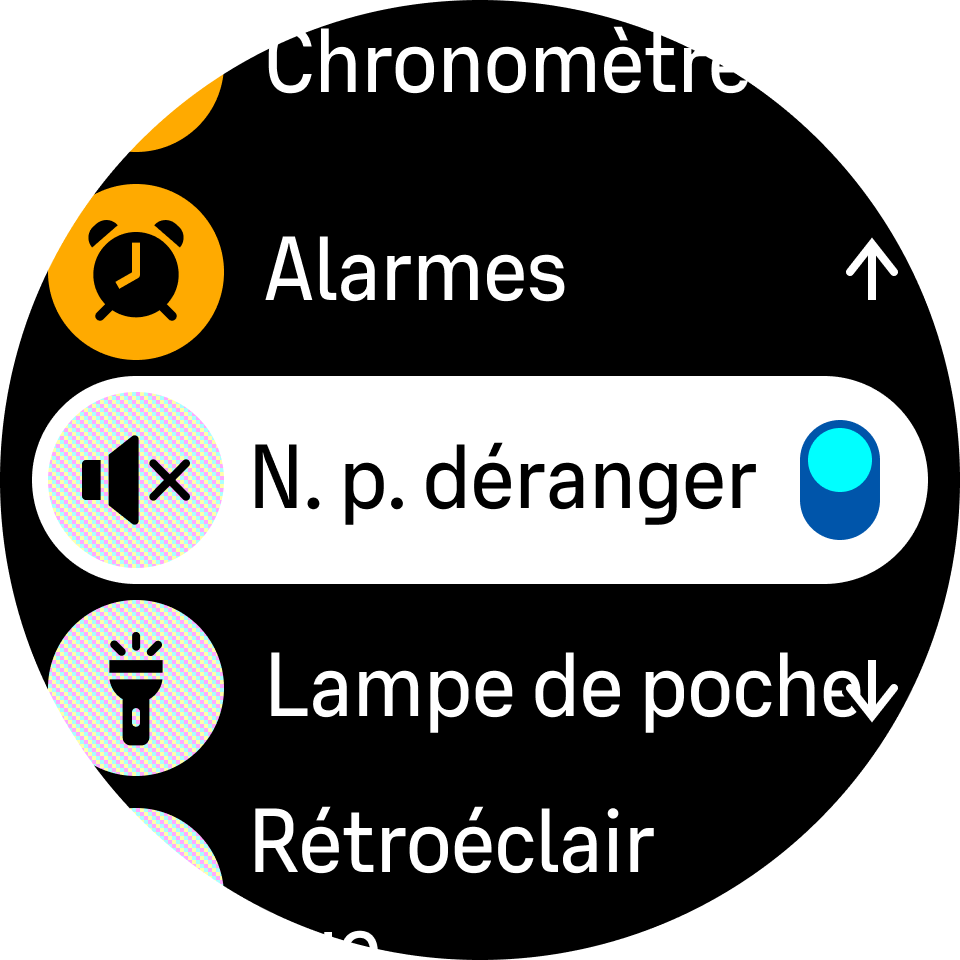
Task: Open the Alarmes menu item
Action: (x=415, y=272)
